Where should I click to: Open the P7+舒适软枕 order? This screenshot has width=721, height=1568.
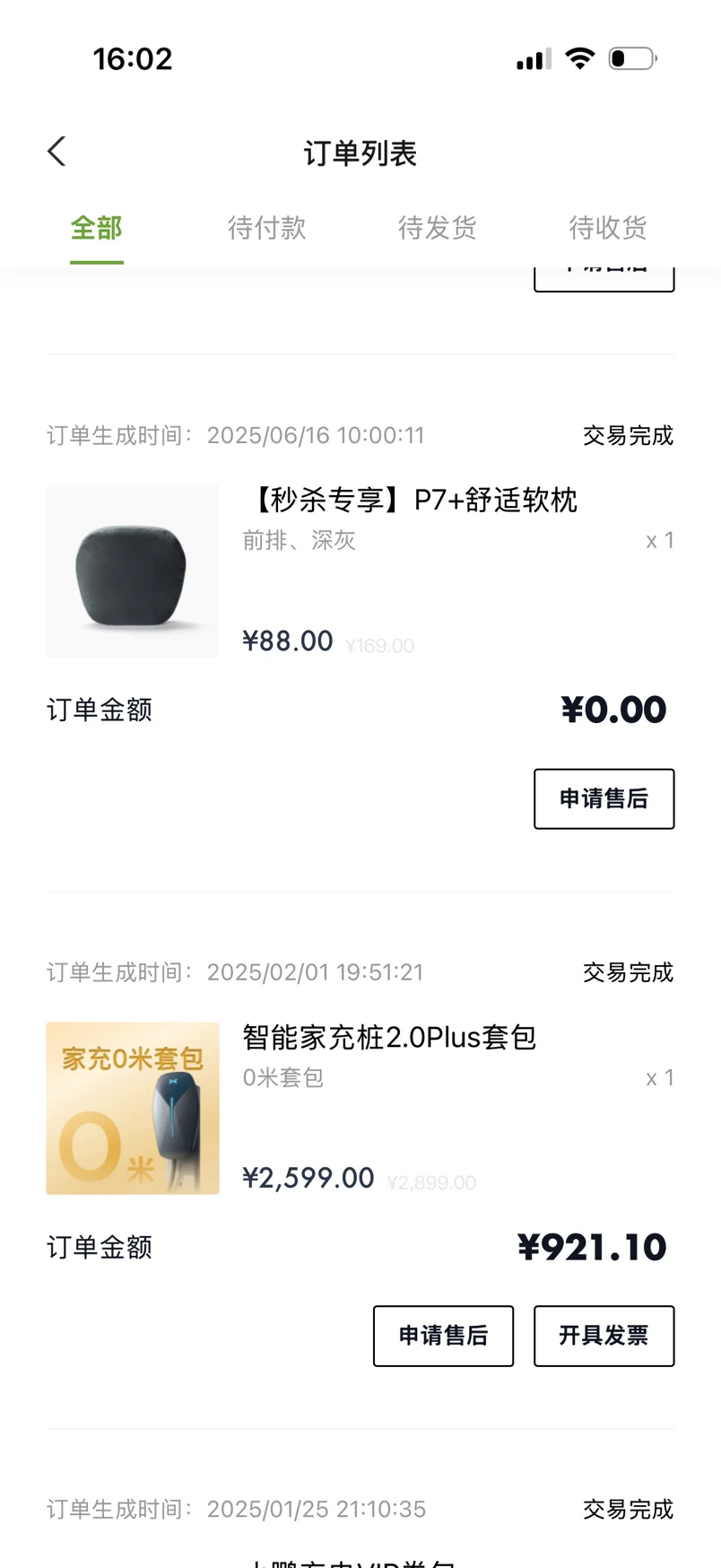tap(410, 501)
